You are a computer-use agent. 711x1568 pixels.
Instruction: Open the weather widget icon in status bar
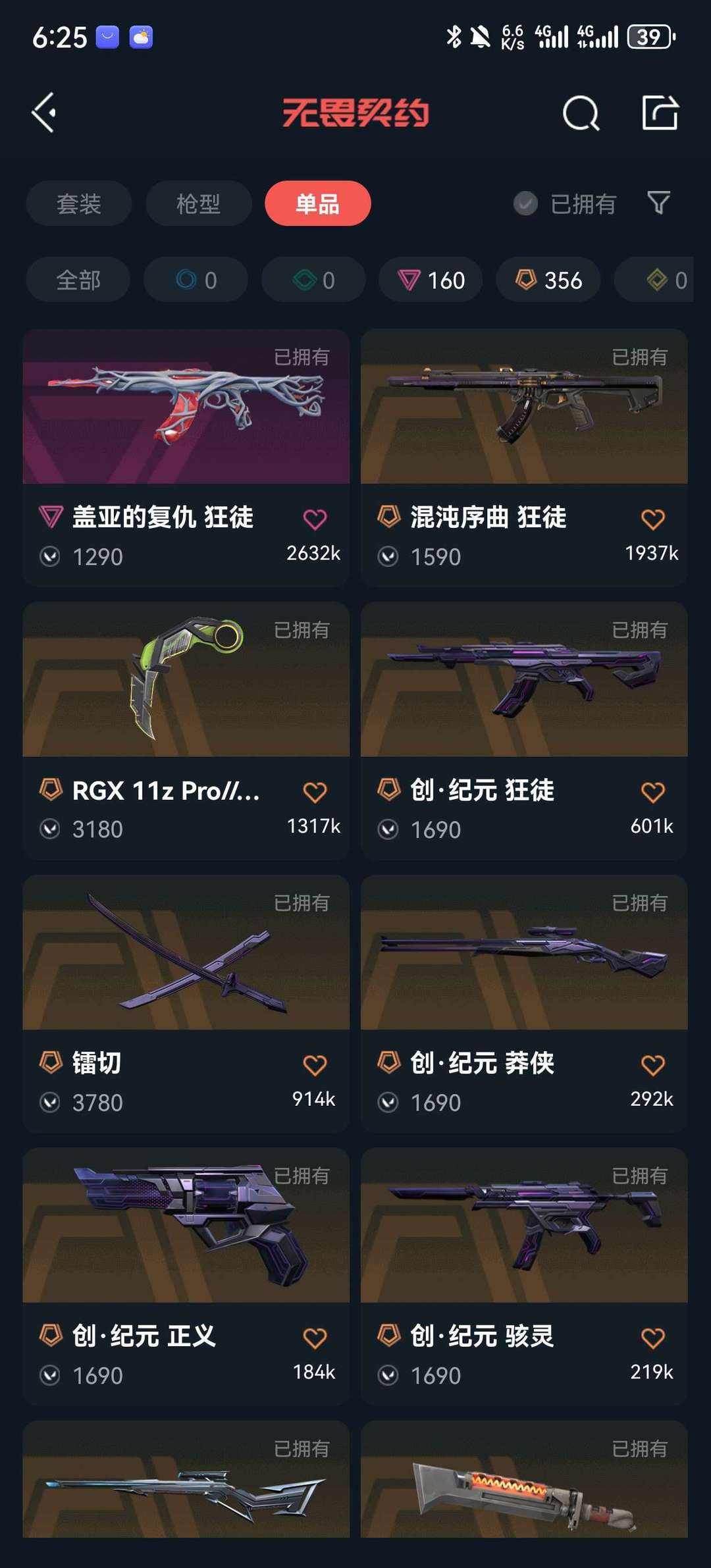pyautogui.click(x=142, y=36)
